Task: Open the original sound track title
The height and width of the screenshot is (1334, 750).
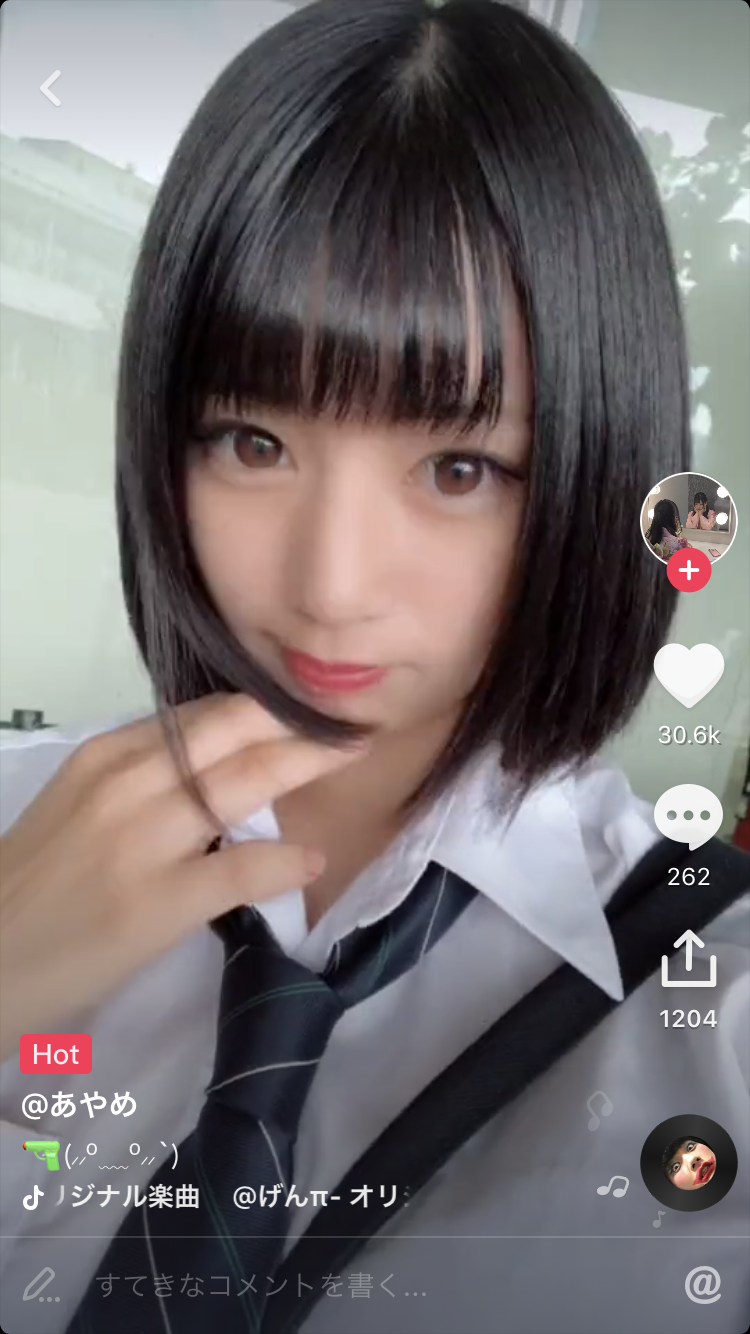Action: (x=220, y=1197)
